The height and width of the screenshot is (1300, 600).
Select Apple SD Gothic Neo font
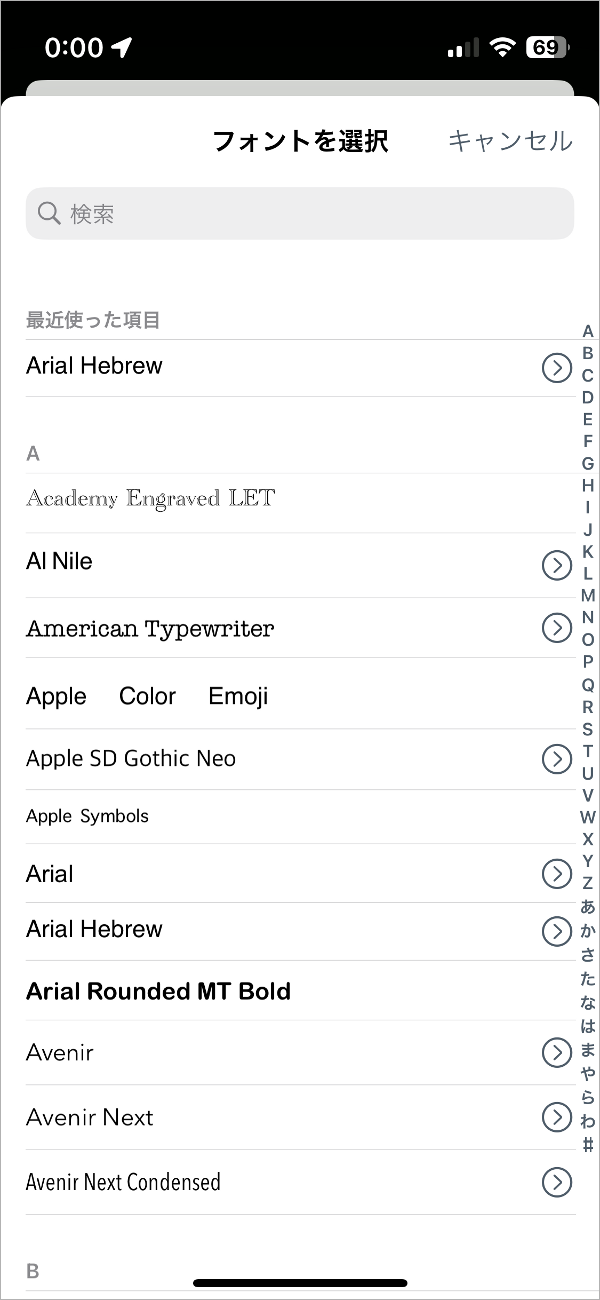point(131,759)
